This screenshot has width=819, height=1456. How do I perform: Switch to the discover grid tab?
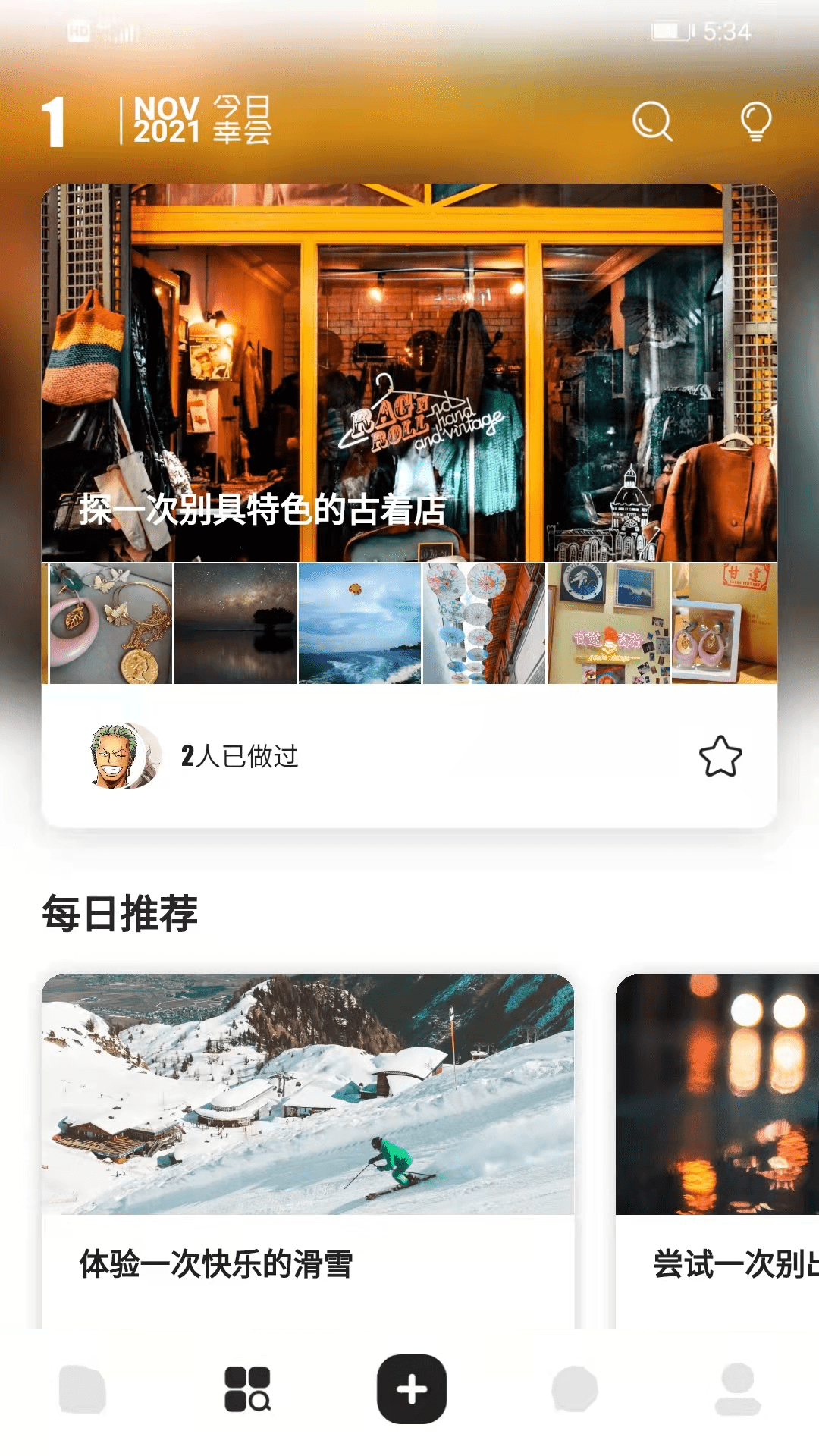click(x=247, y=1389)
